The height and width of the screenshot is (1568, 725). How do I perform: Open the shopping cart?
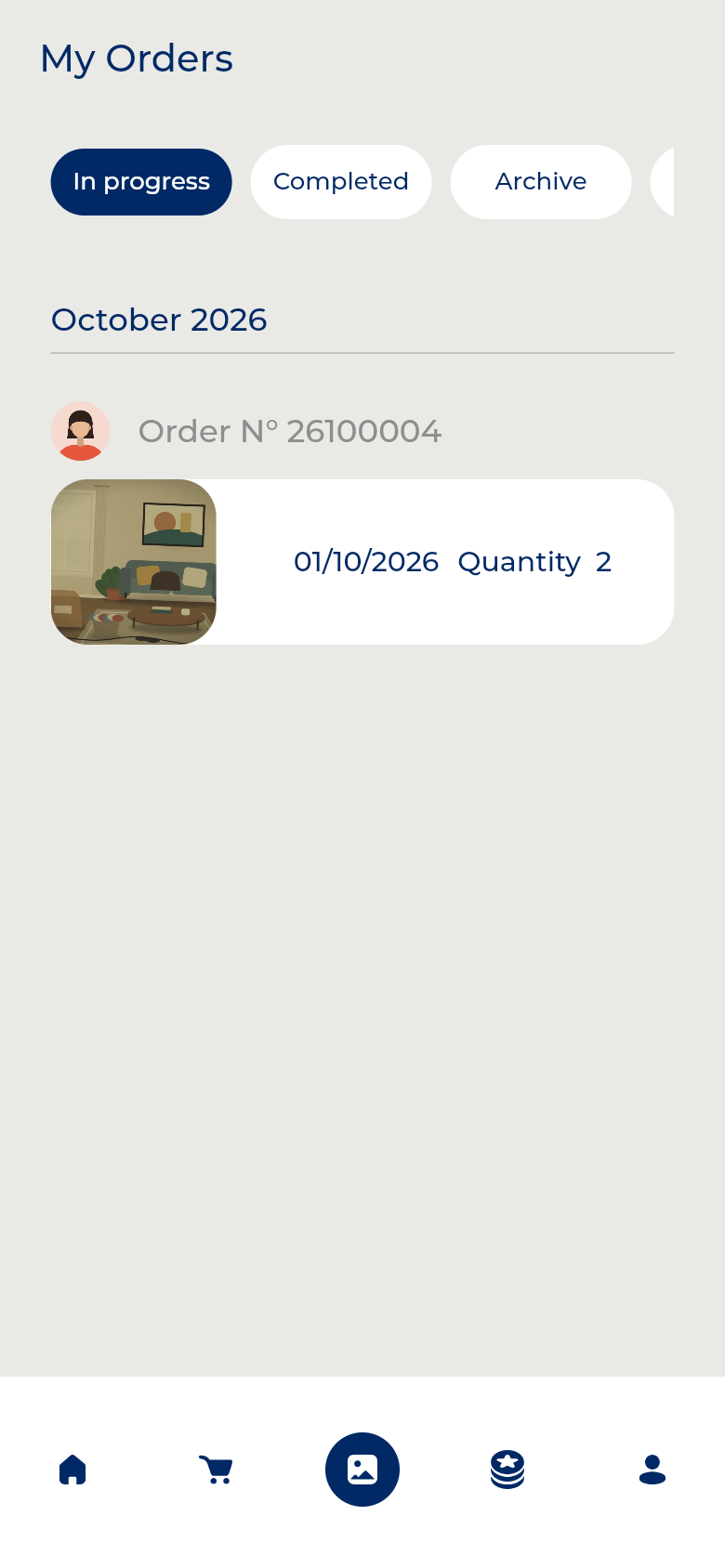click(217, 1470)
